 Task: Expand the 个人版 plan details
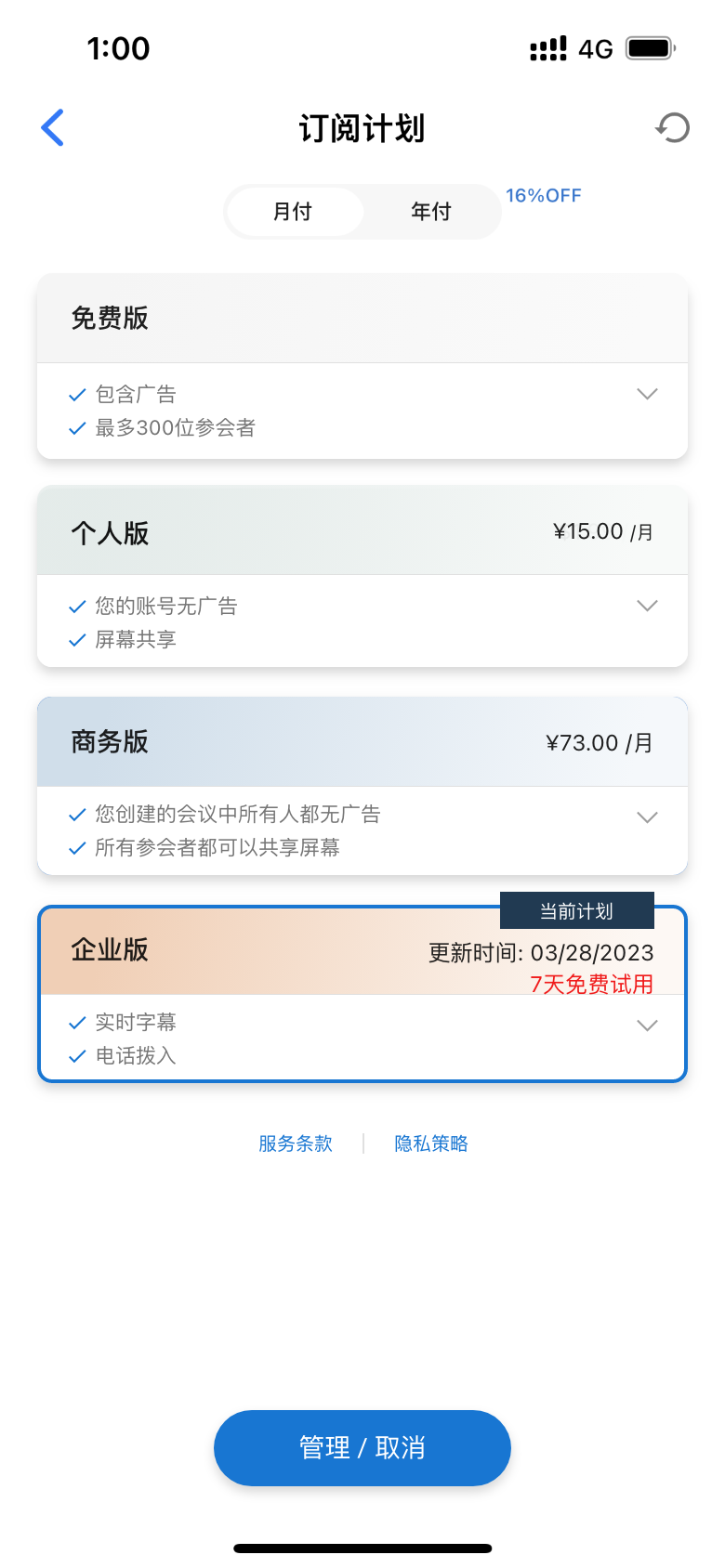(647, 606)
